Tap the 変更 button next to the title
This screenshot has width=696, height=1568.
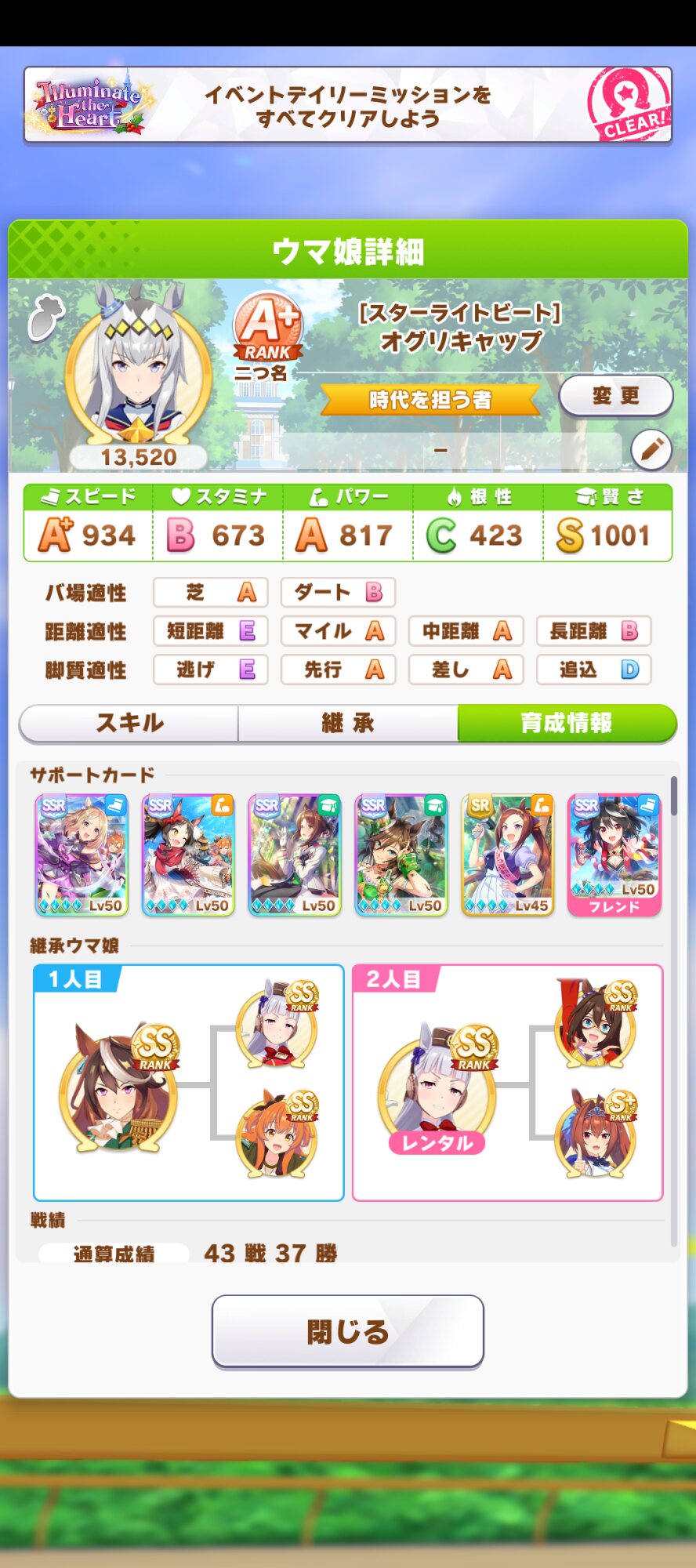pos(616,396)
